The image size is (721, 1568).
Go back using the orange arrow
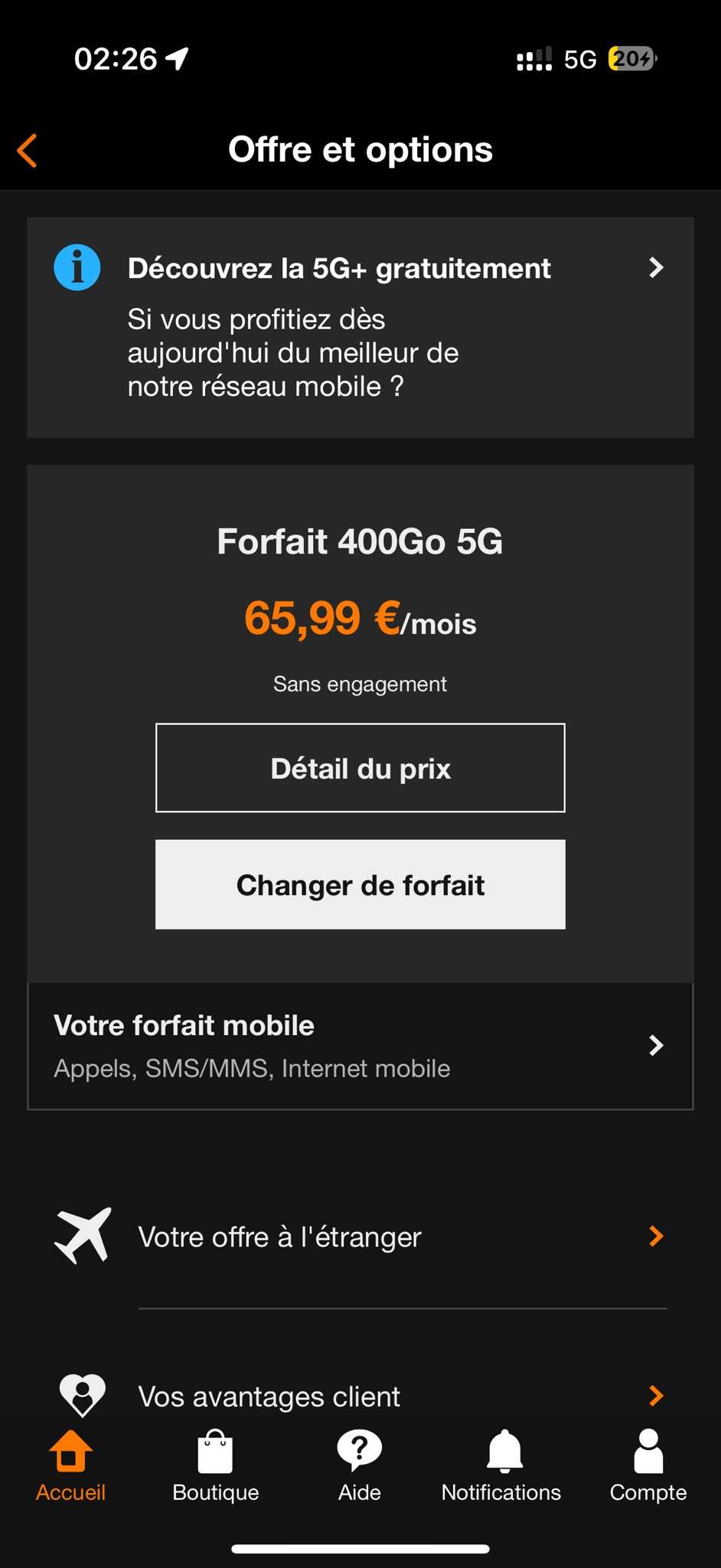click(28, 150)
